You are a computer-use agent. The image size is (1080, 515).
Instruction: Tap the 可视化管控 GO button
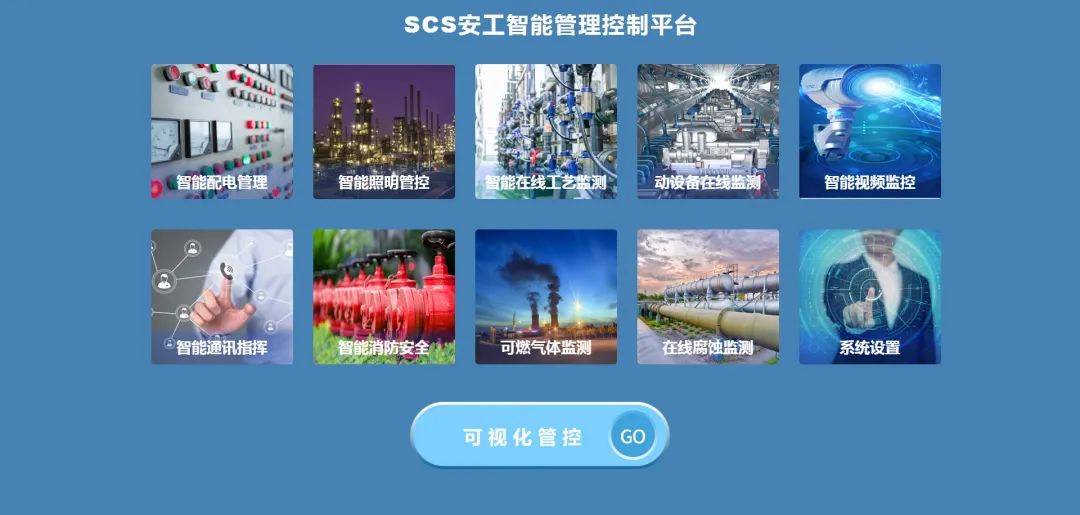pos(632,436)
